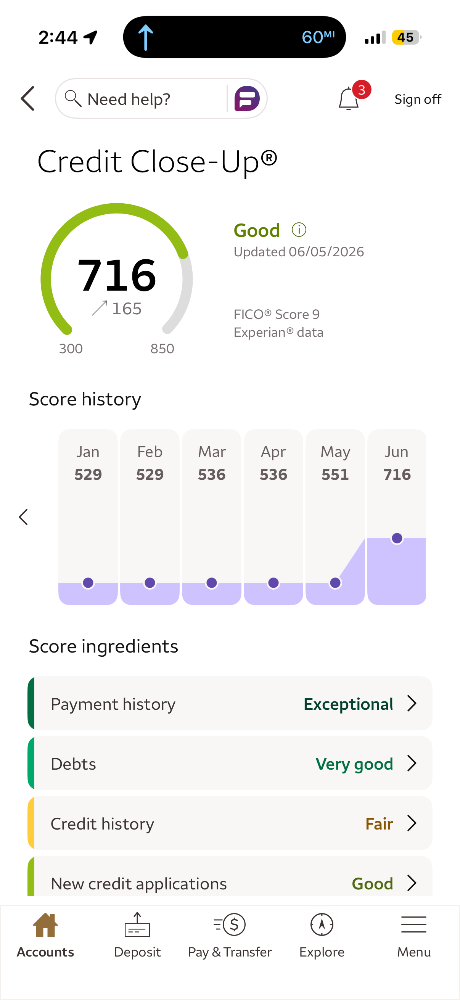
Task: Go to the Explore tab
Action: [322, 936]
